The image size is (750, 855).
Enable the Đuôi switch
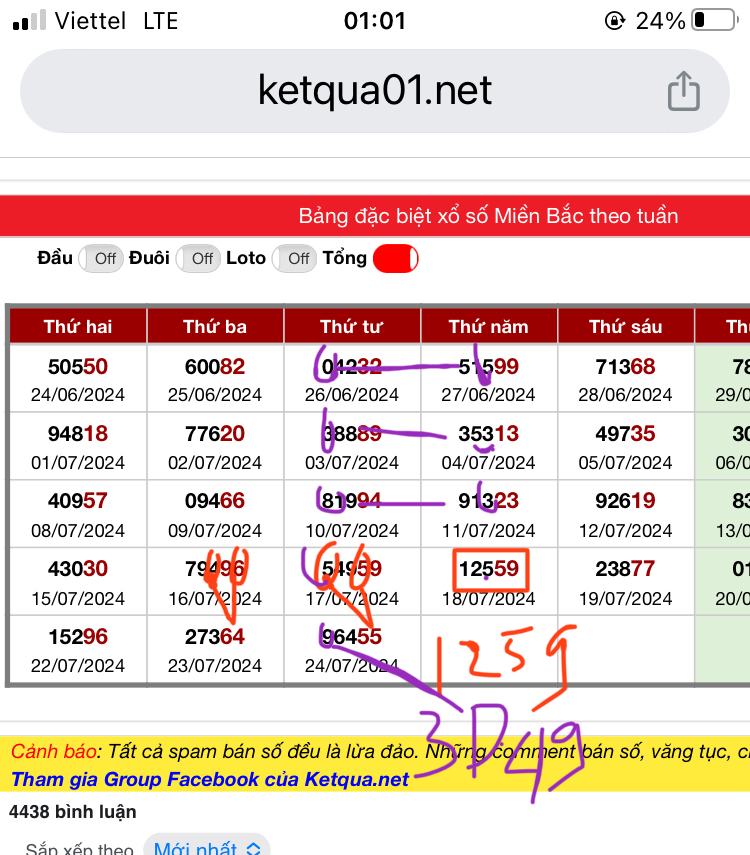(198, 259)
